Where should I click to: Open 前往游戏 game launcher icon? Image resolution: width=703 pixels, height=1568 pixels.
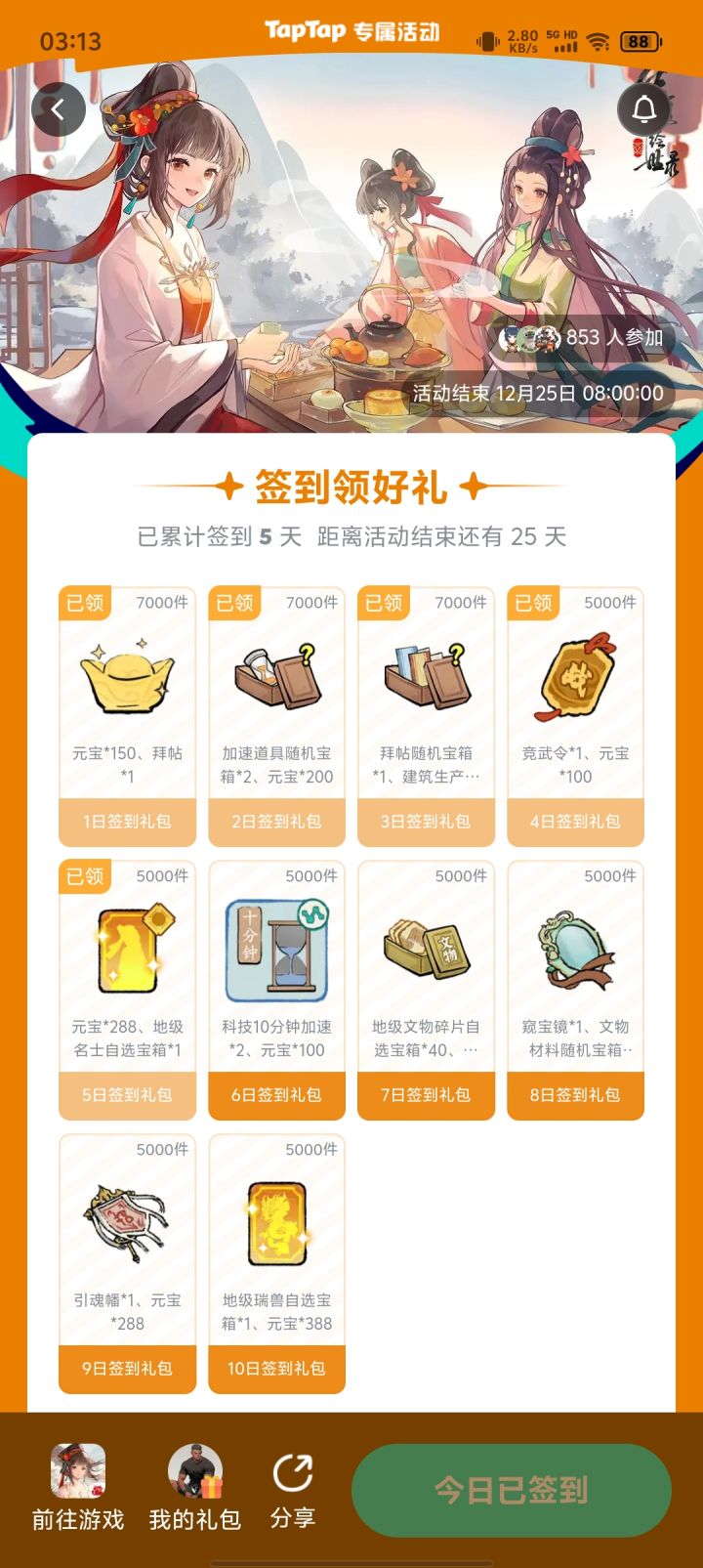77,1470
